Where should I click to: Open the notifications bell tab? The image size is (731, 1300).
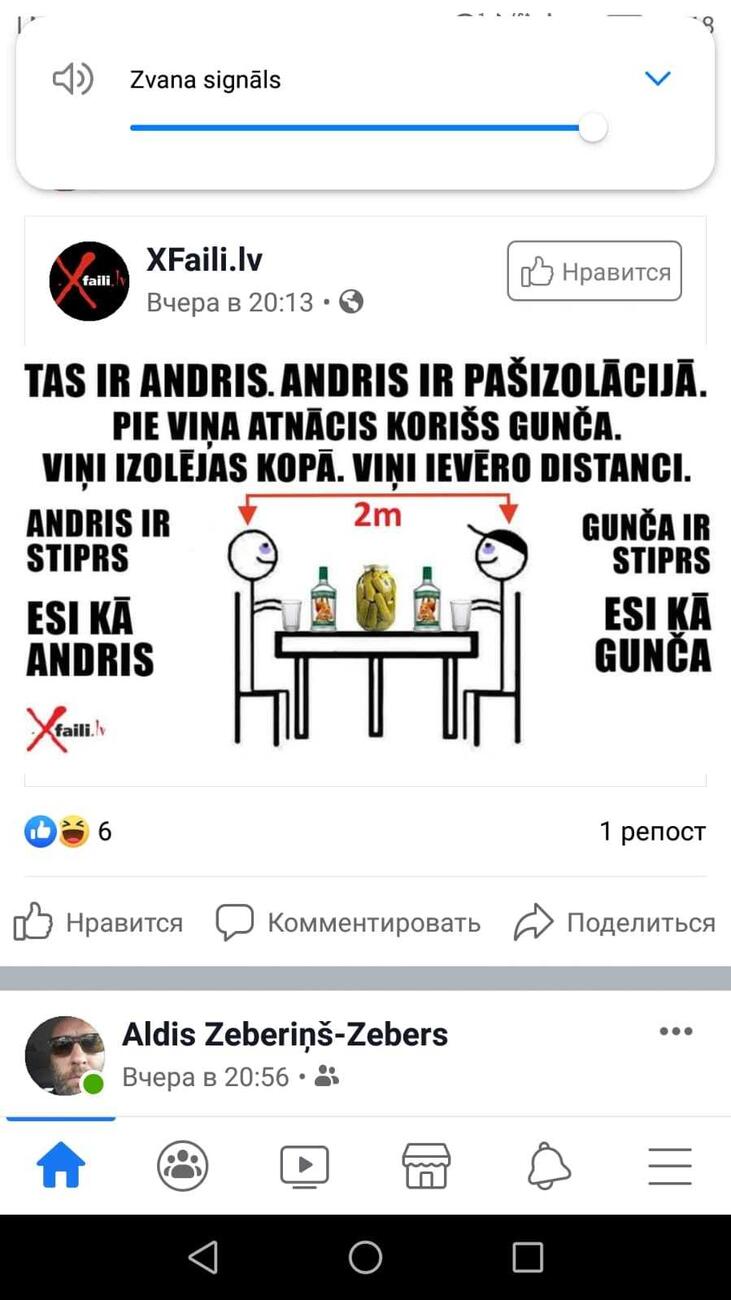(x=548, y=1165)
